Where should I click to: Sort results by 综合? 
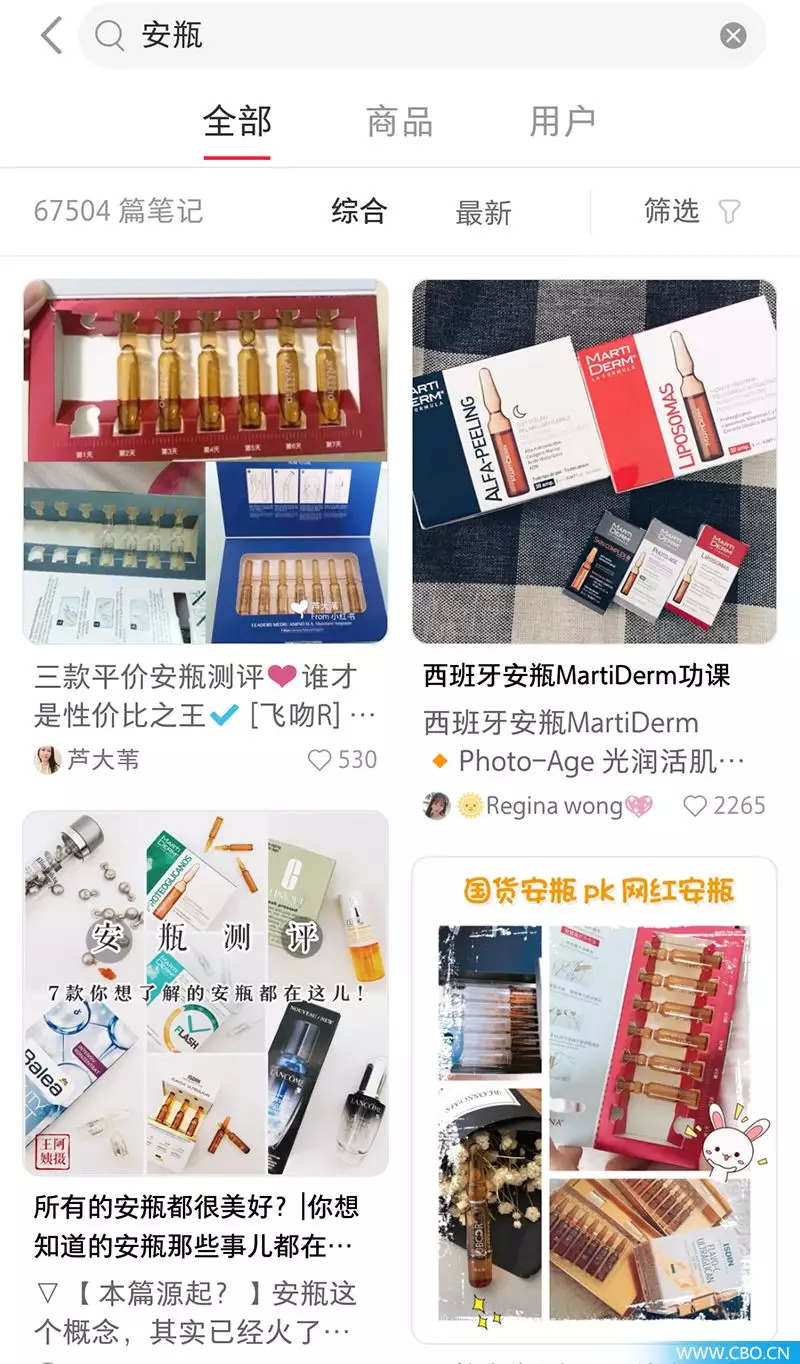pyautogui.click(x=359, y=211)
